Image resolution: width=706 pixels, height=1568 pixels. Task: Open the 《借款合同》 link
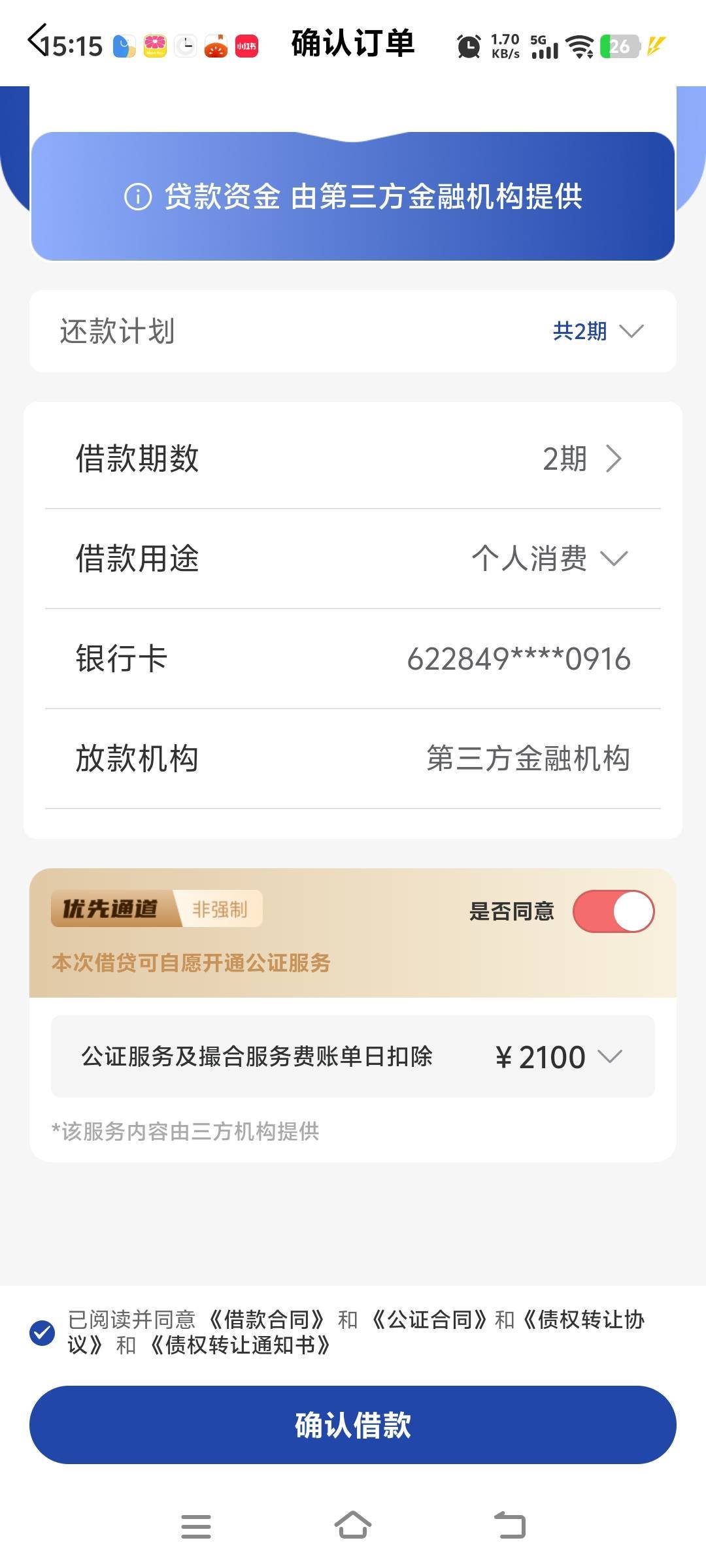pyautogui.click(x=267, y=1320)
